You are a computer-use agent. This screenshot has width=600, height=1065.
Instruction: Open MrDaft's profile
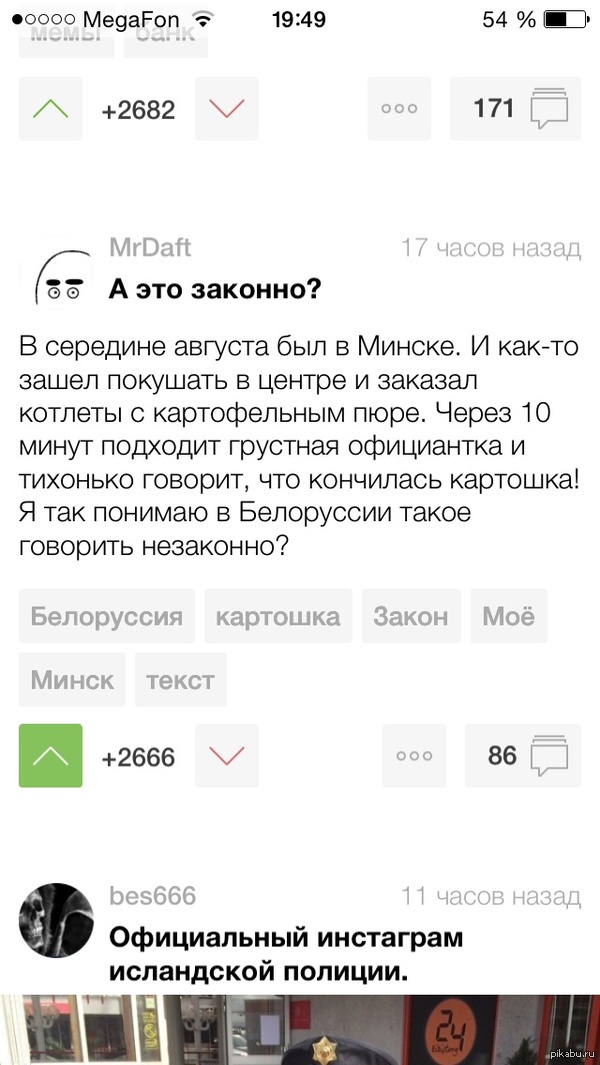[x=150, y=247]
